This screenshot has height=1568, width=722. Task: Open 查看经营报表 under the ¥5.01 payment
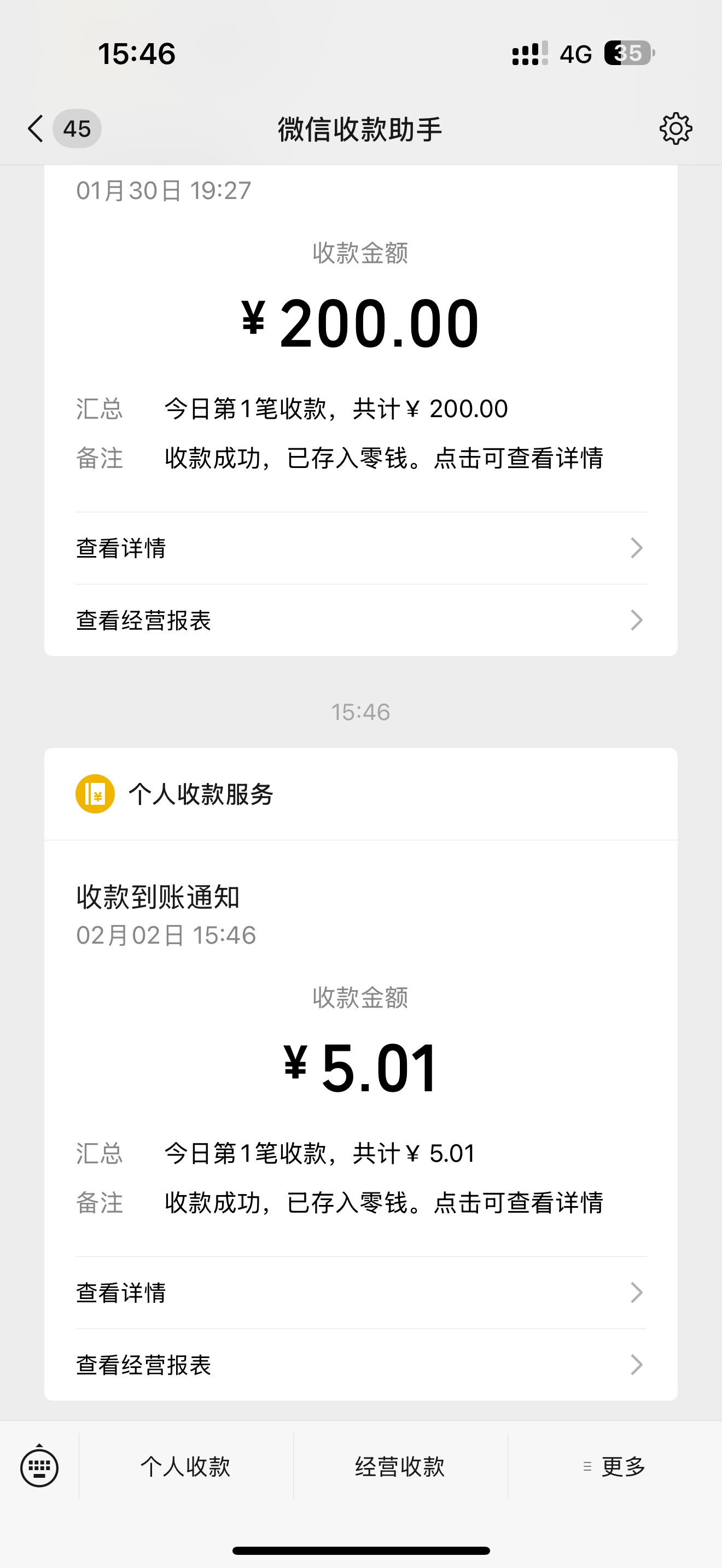pos(360,1365)
